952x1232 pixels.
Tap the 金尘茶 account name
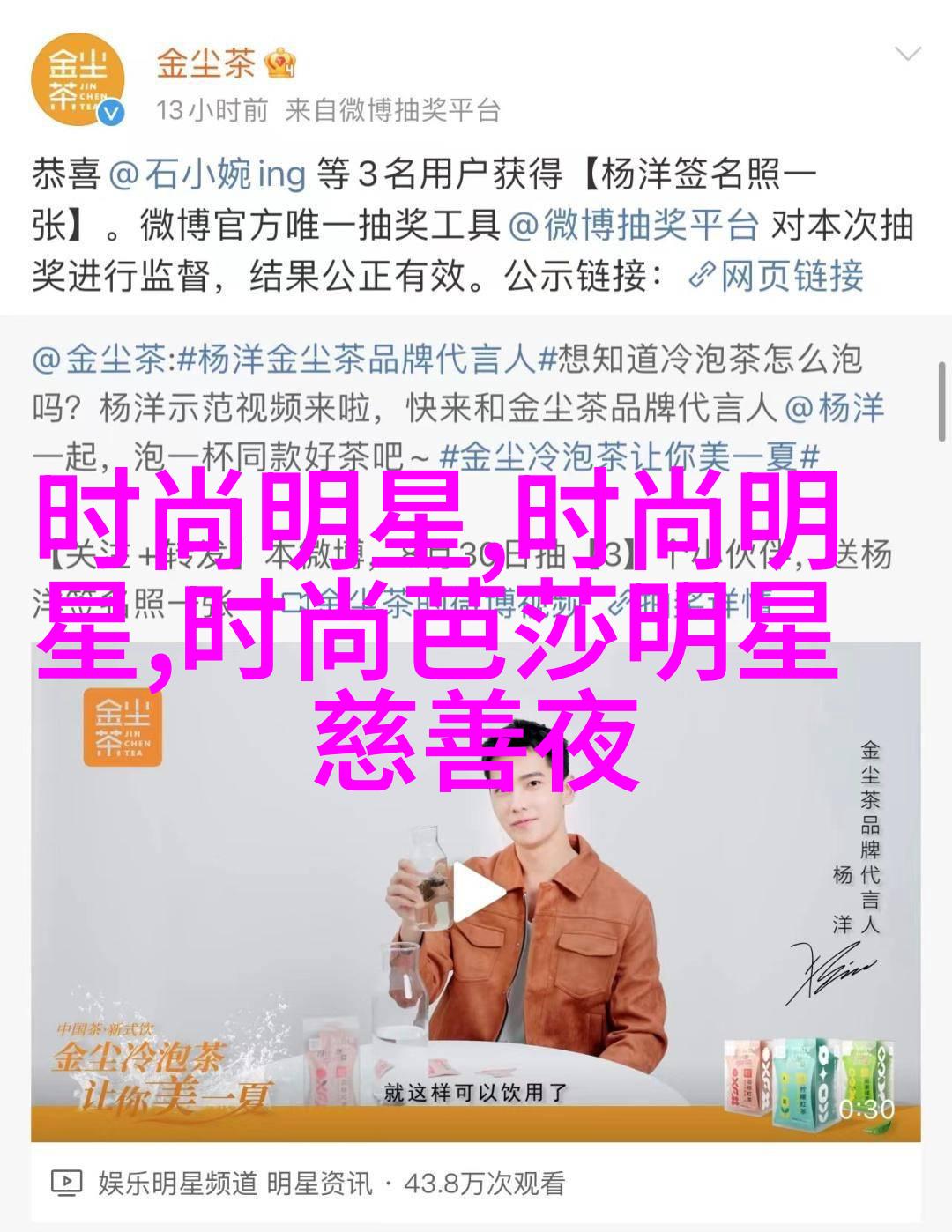point(206,63)
